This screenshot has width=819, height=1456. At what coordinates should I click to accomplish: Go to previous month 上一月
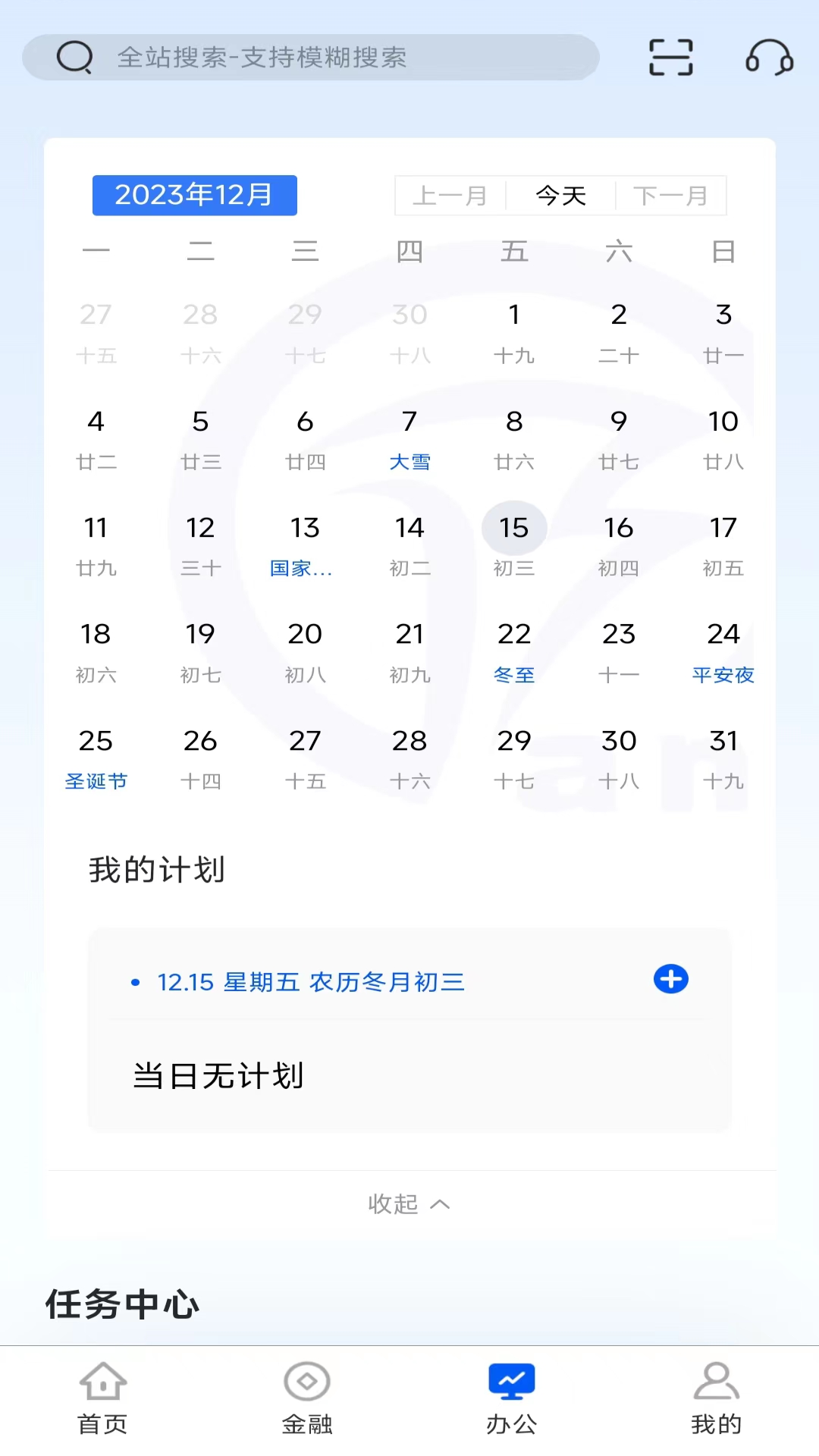(450, 196)
